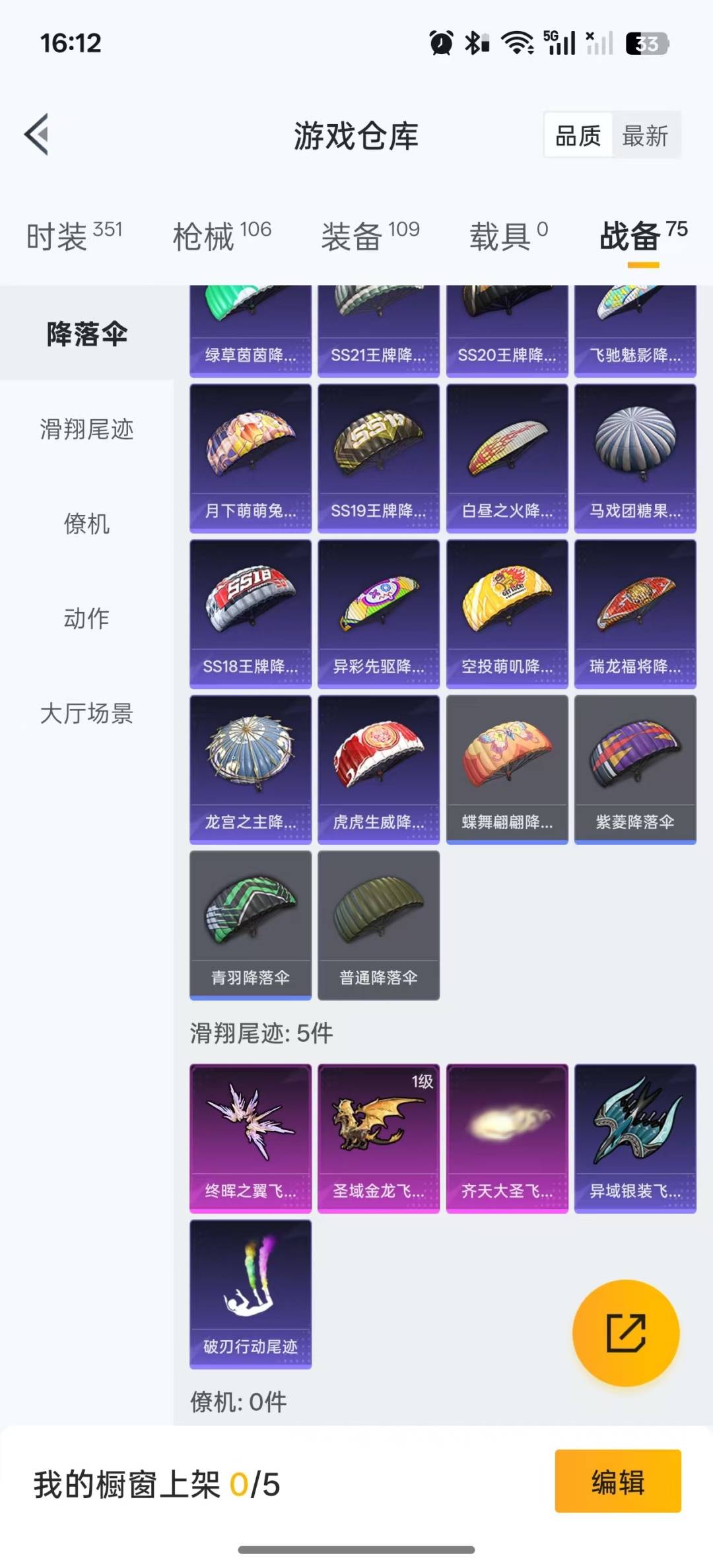Switch to the 装备 tab
Viewport: 713px width, 1568px height.
370,236
